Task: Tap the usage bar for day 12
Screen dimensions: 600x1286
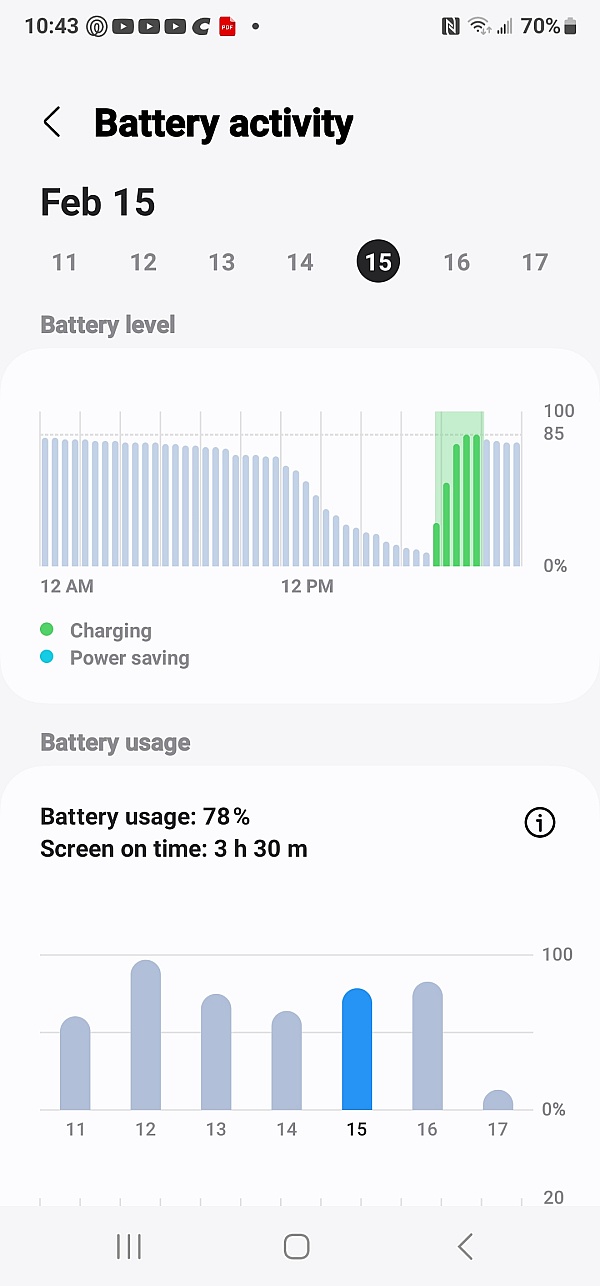Action: tap(146, 1035)
